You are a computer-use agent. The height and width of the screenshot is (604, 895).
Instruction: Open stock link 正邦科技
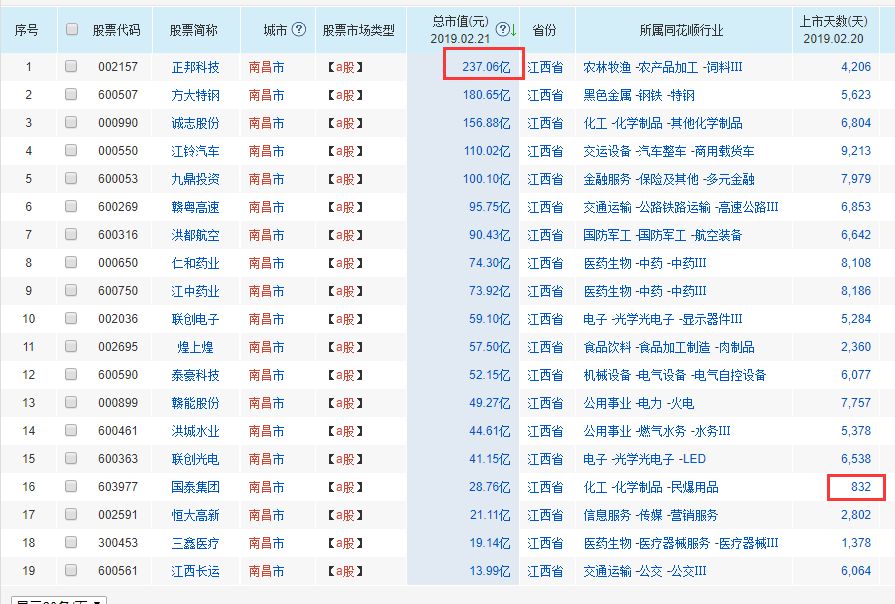[x=195, y=67]
